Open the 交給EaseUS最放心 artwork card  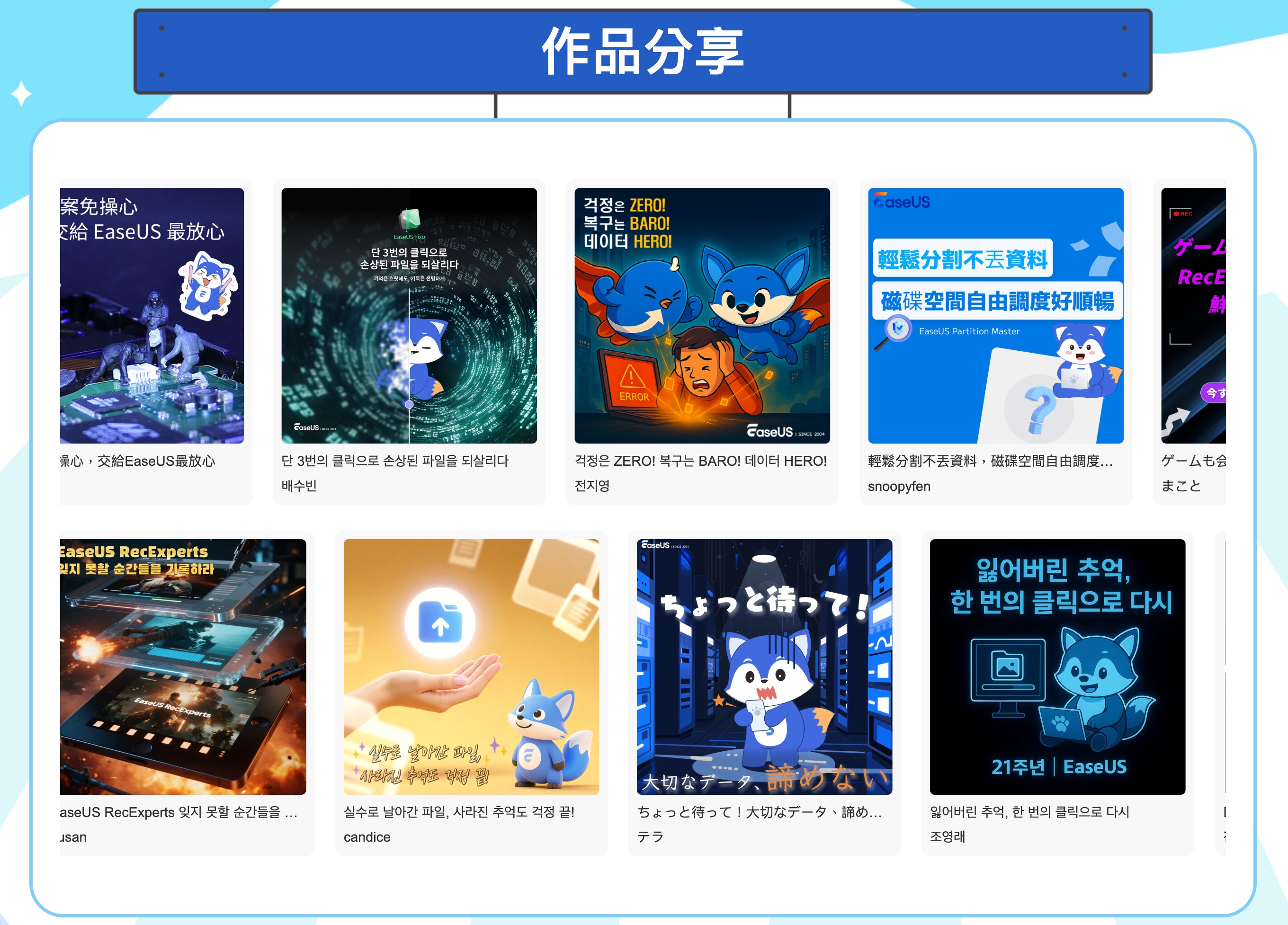click(x=152, y=316)
